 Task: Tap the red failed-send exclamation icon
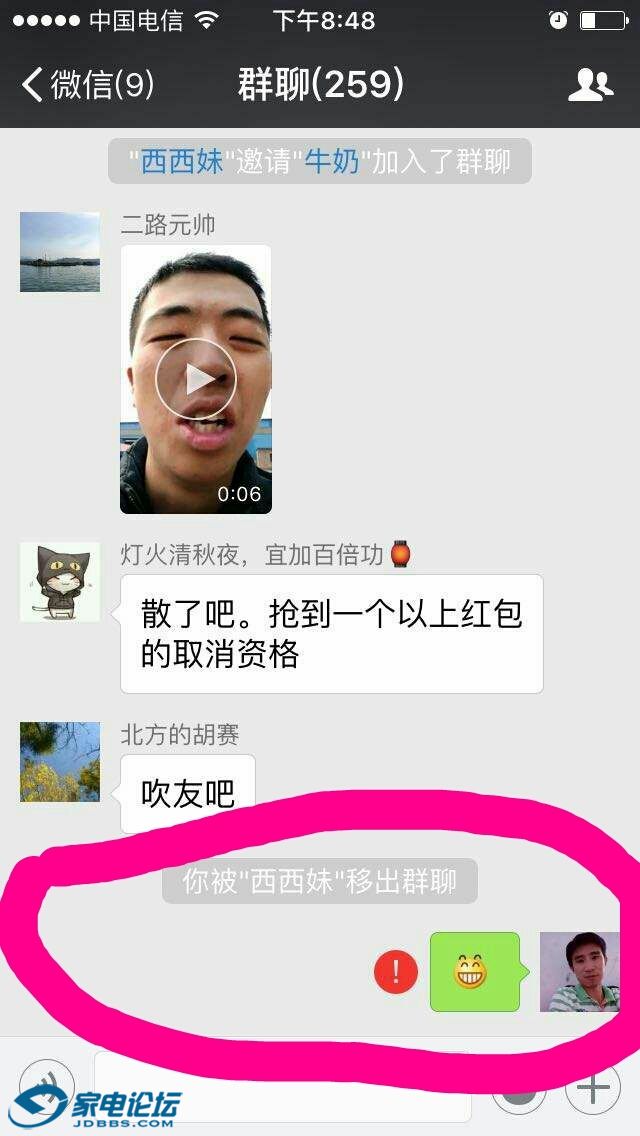396,972
